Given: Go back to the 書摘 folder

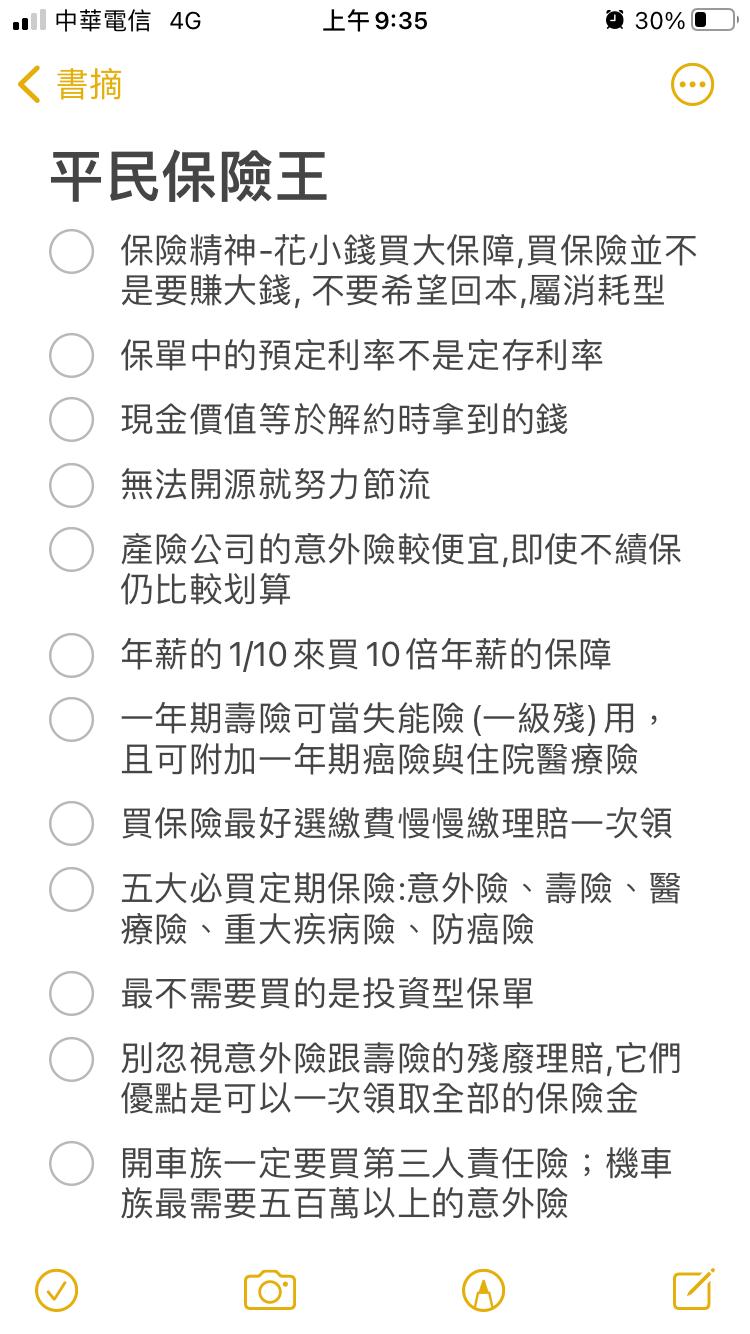Looking at the screenshot, I should 70,84.
